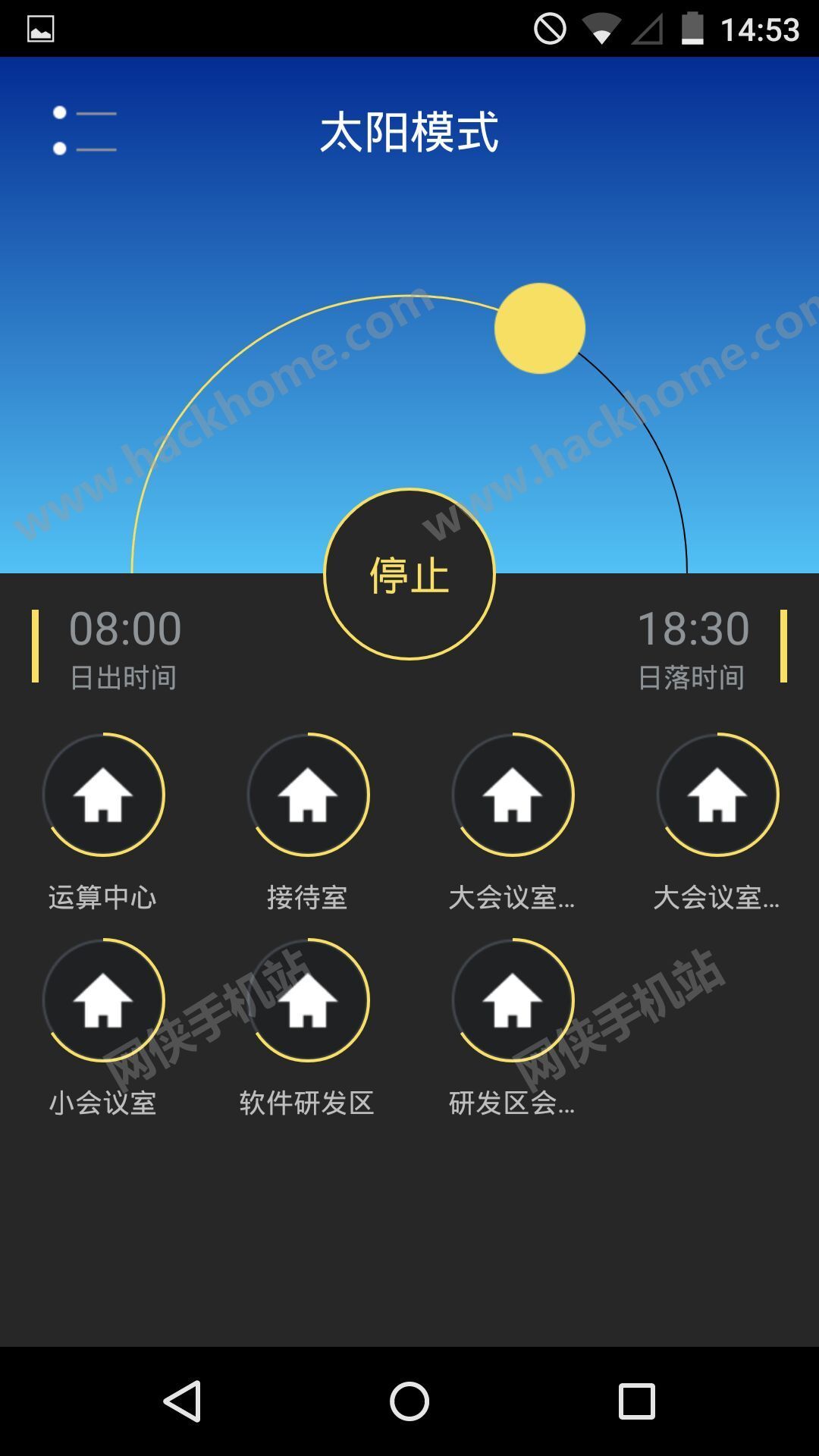Screen dimensions: 819x1456
Task: Go back with the system back button
Action: pyautogui.click(x=182, y=1401)
